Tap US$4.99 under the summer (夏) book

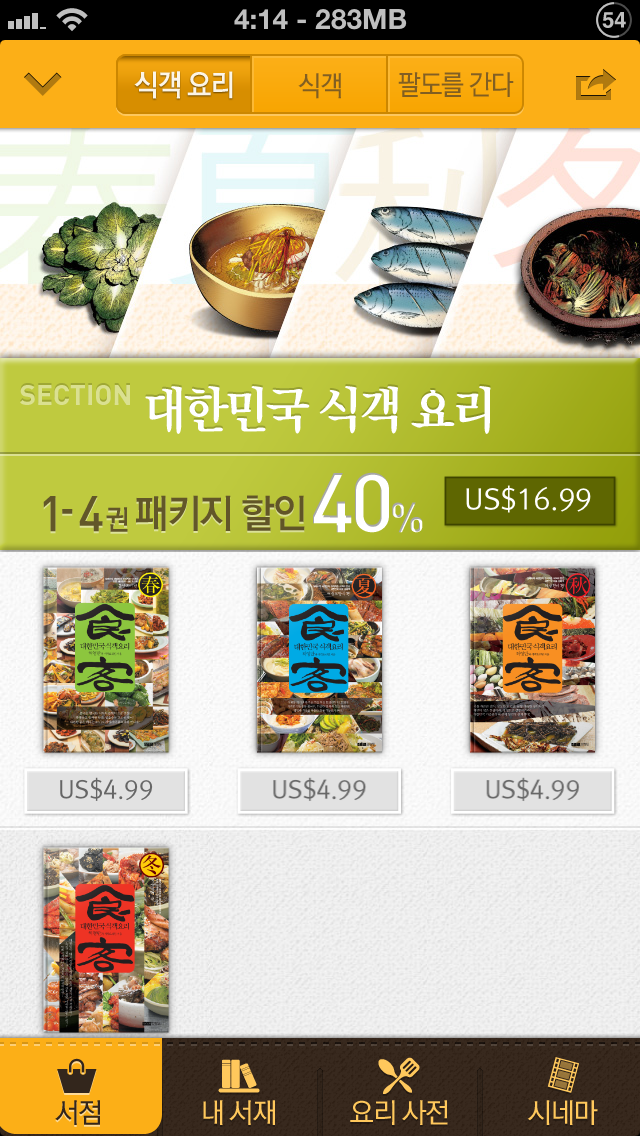[320, 790]
